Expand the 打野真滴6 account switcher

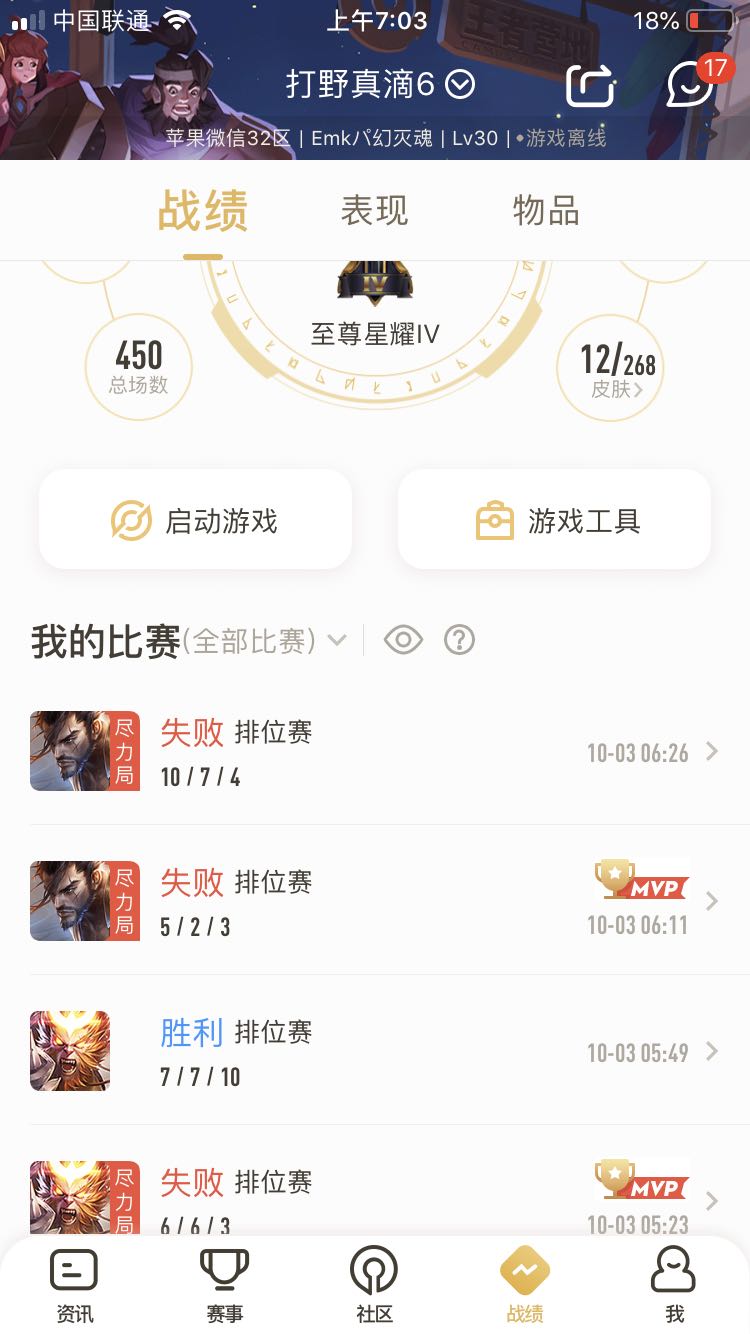pyautogui.click(x=459, y=85)
